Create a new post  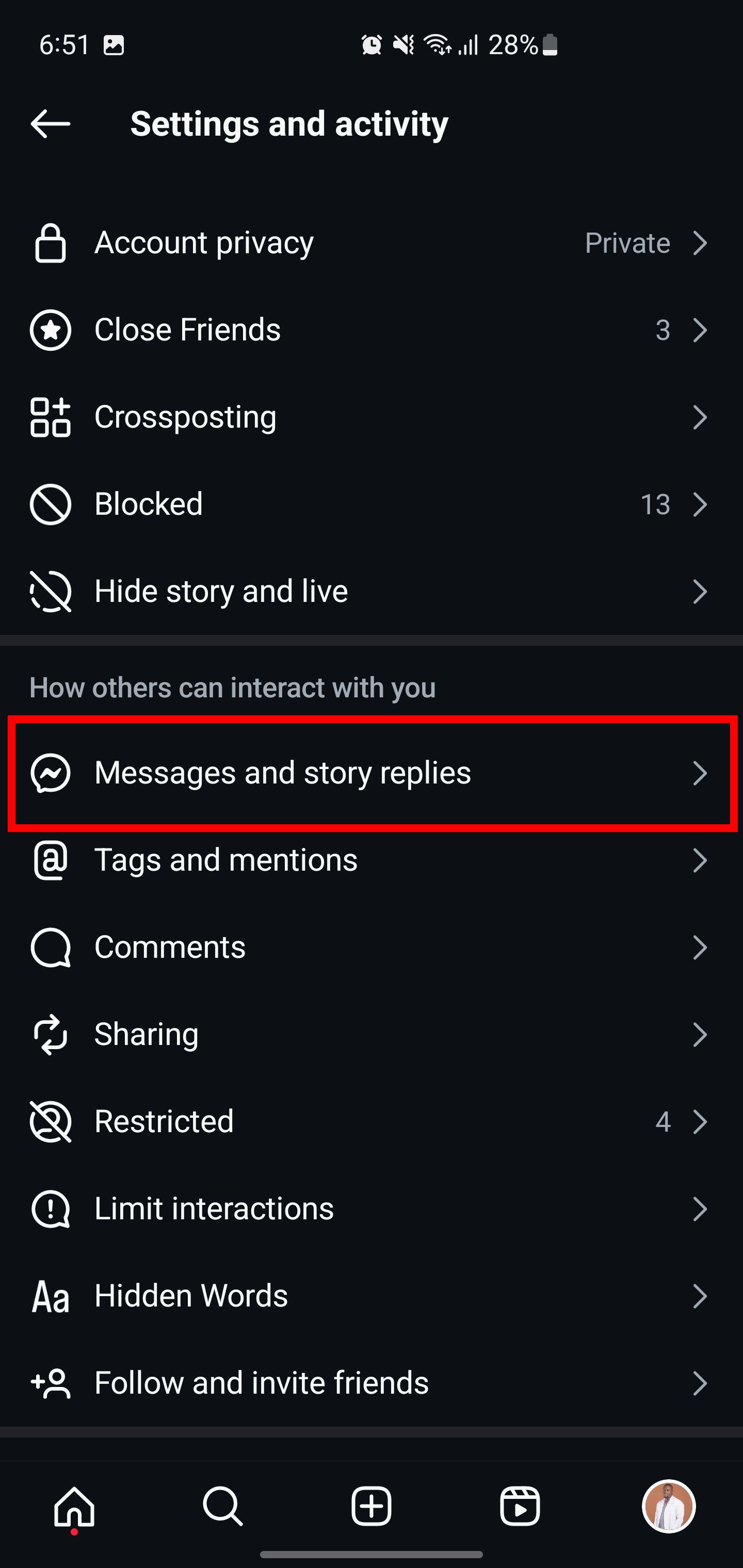pyautogui.click(x=371, y=1507)
